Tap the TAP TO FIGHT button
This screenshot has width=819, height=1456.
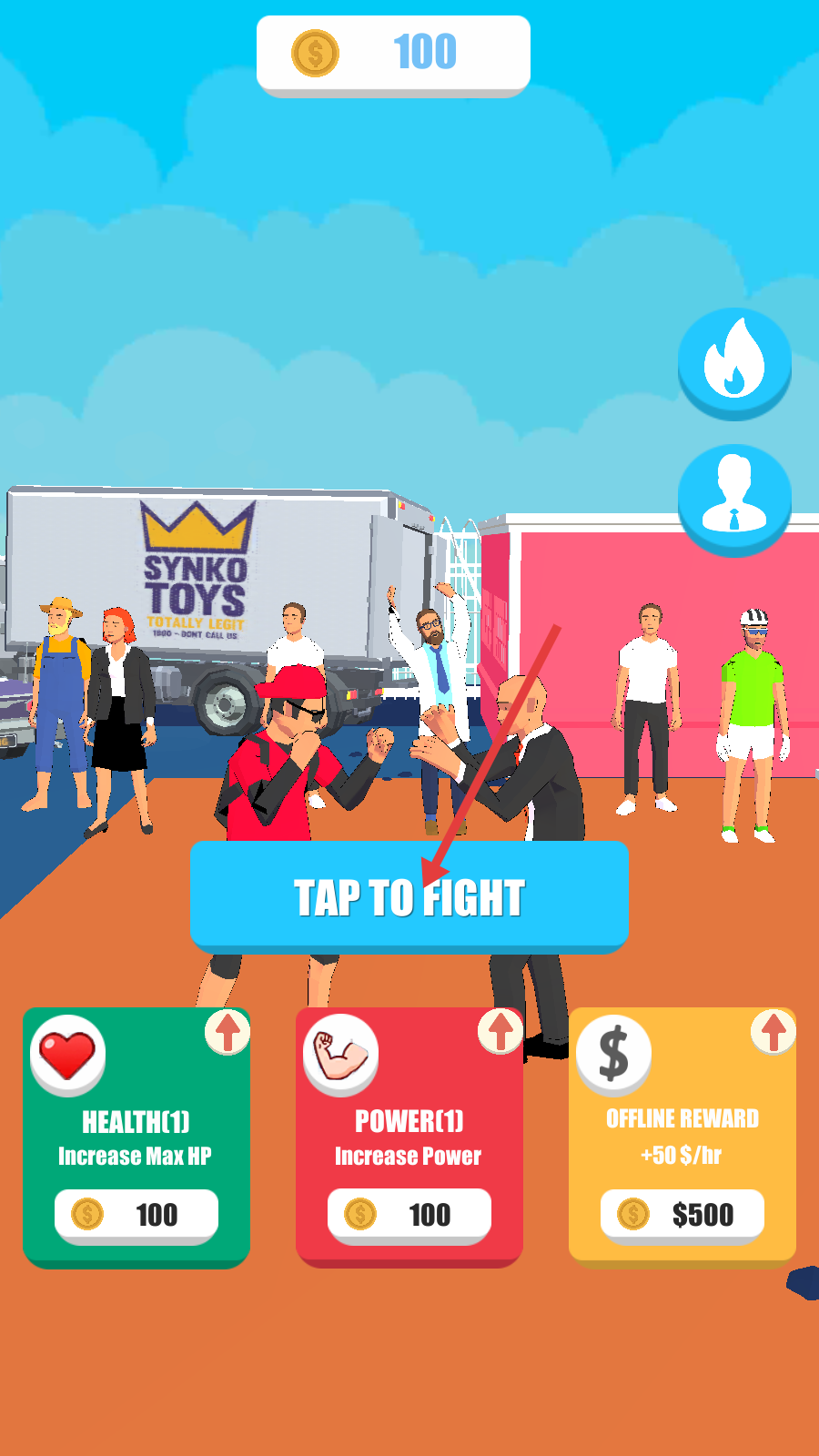tap(409, 896)
